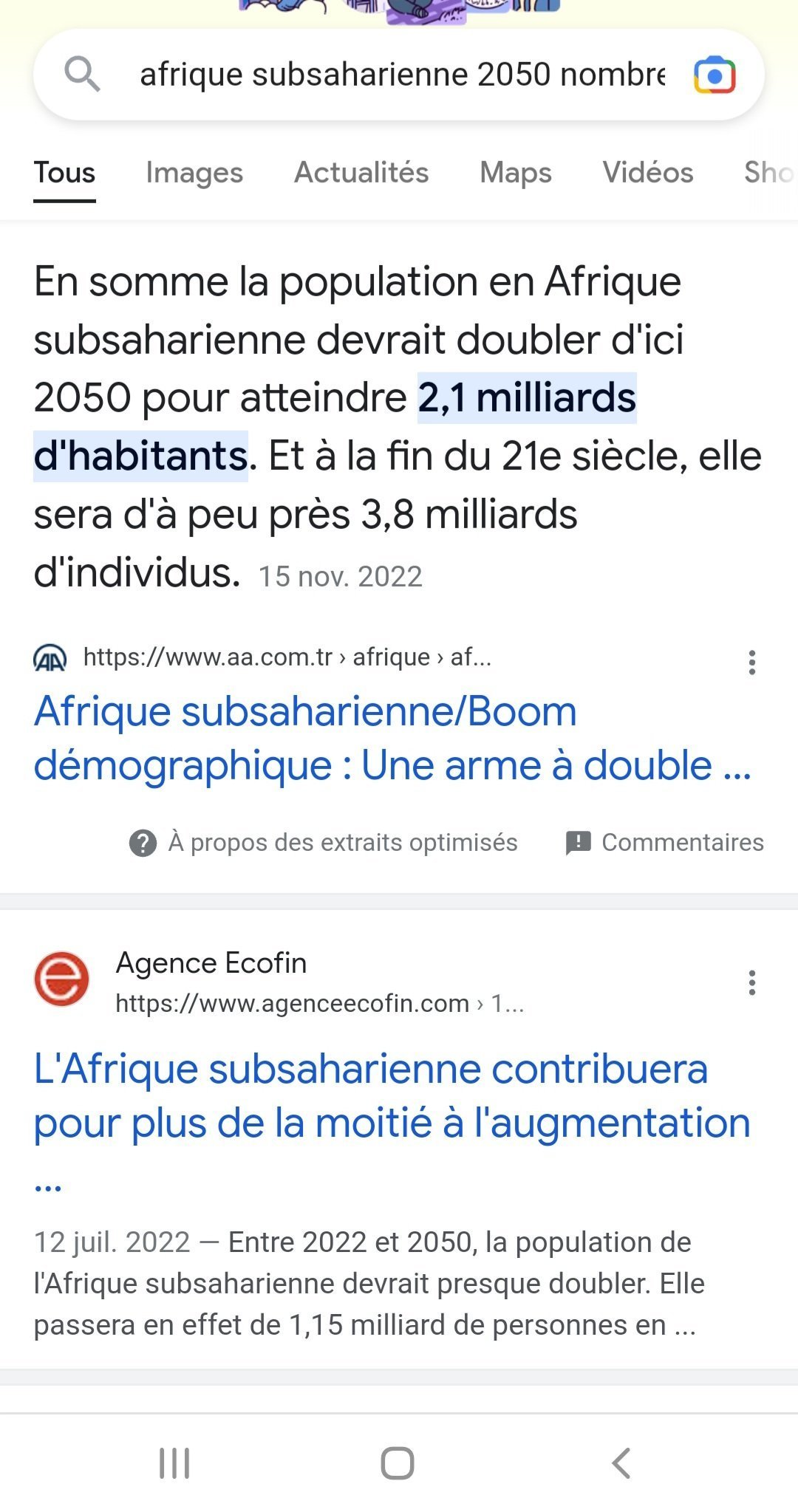The height and width of the screenshot is (1512, 798).
Task: Switch to the Vidéos tab
Action: pyautogui.click(x=648, y=173)
